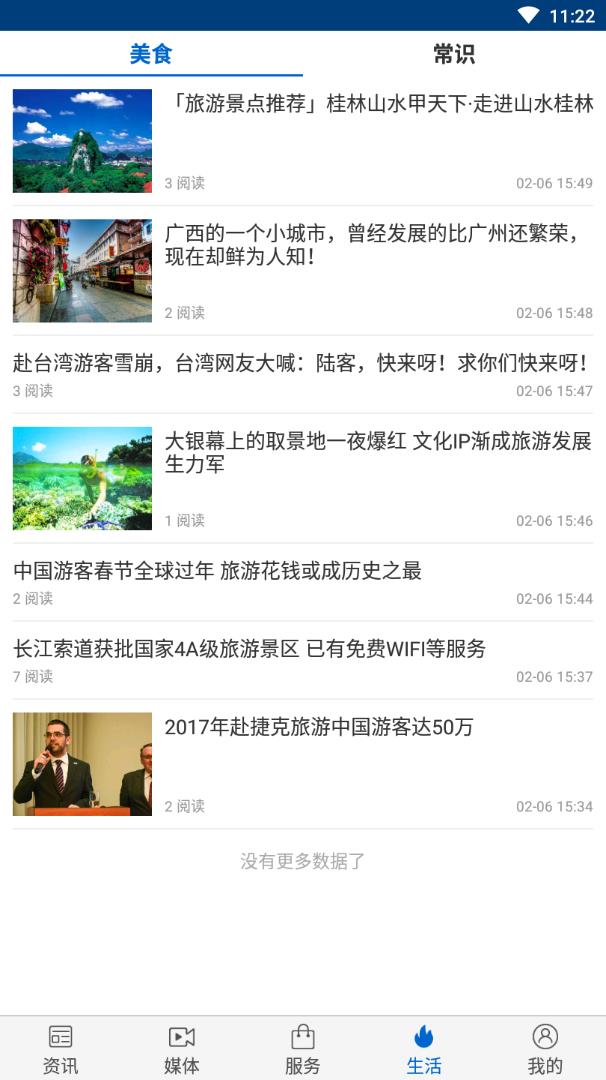The image size is (606, 1080).
Task: Read 长江索道获批国家4A级旅游景区 news
Action: (x=250, y=649)
